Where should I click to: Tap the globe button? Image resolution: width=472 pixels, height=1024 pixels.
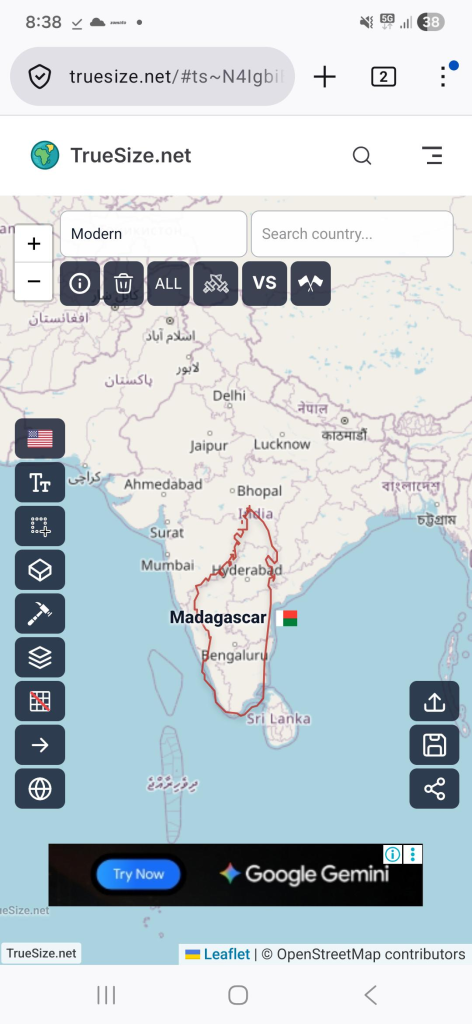click(40, 789)
